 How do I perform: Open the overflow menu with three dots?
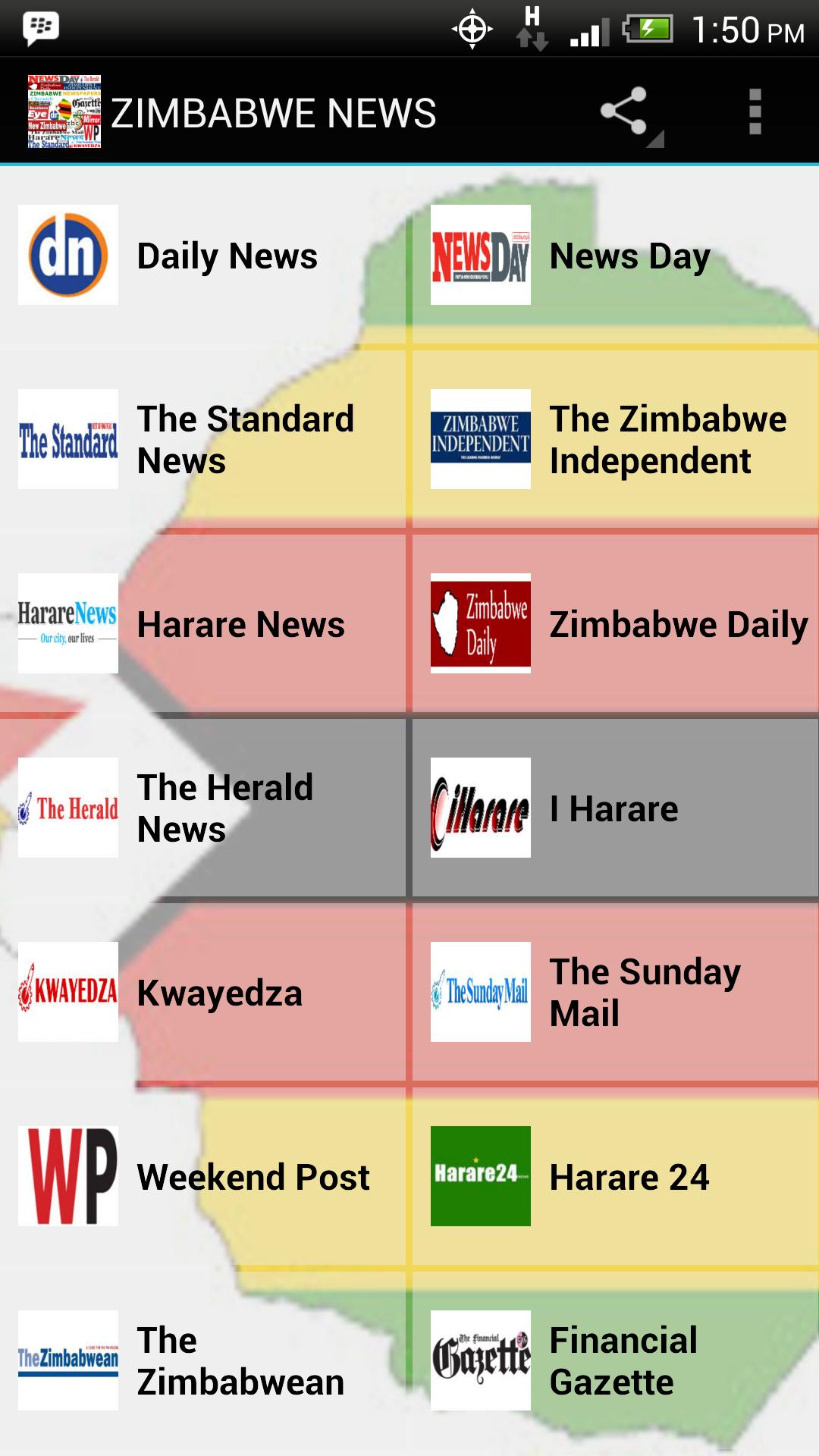coord(754,112)
